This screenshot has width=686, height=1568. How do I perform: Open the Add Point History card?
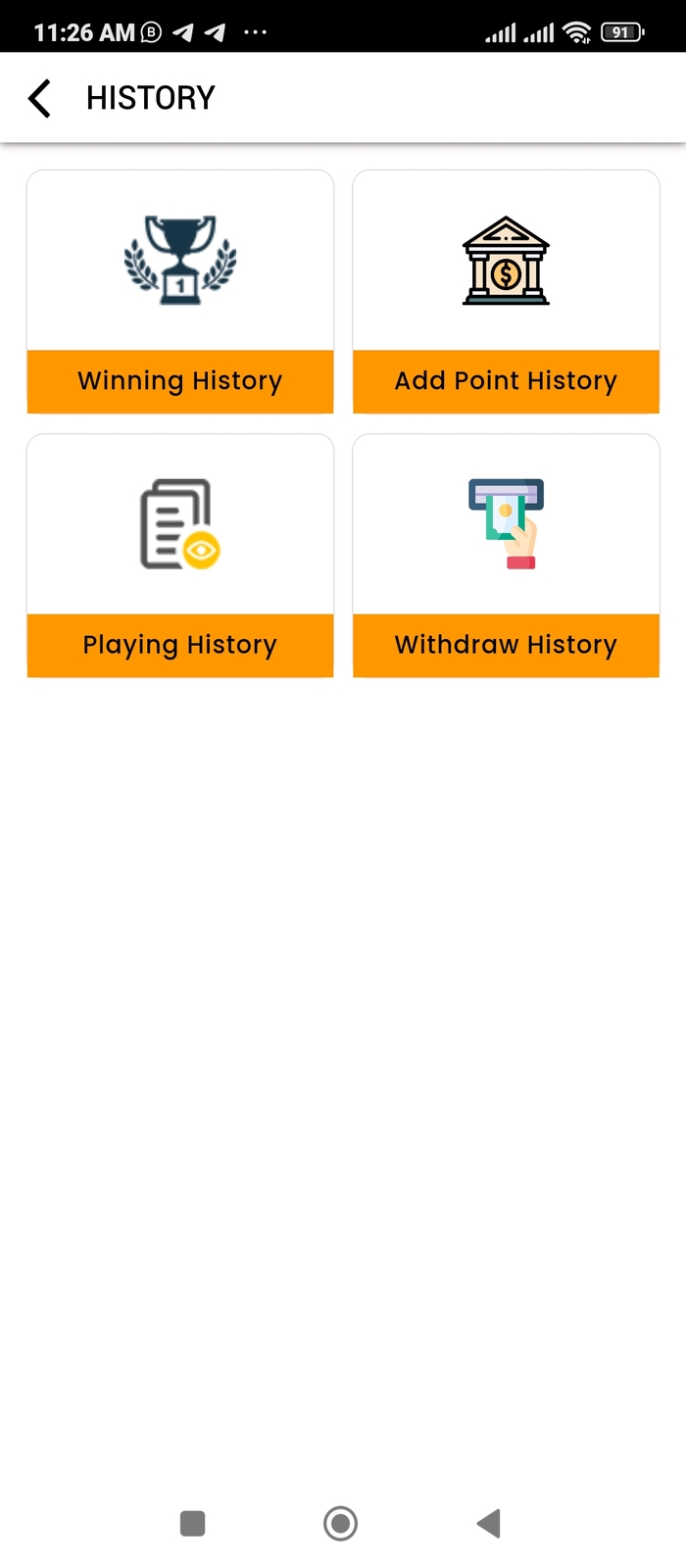tap(506, 291)
